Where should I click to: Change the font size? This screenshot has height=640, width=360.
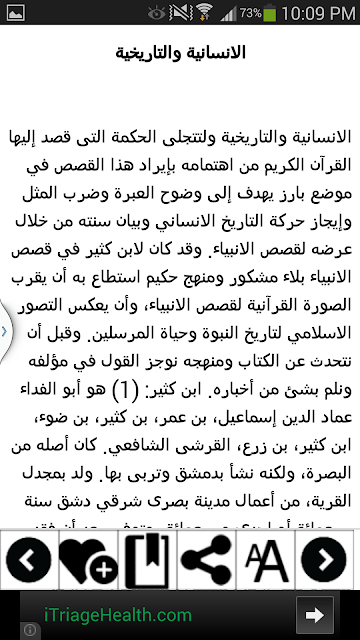265,560
